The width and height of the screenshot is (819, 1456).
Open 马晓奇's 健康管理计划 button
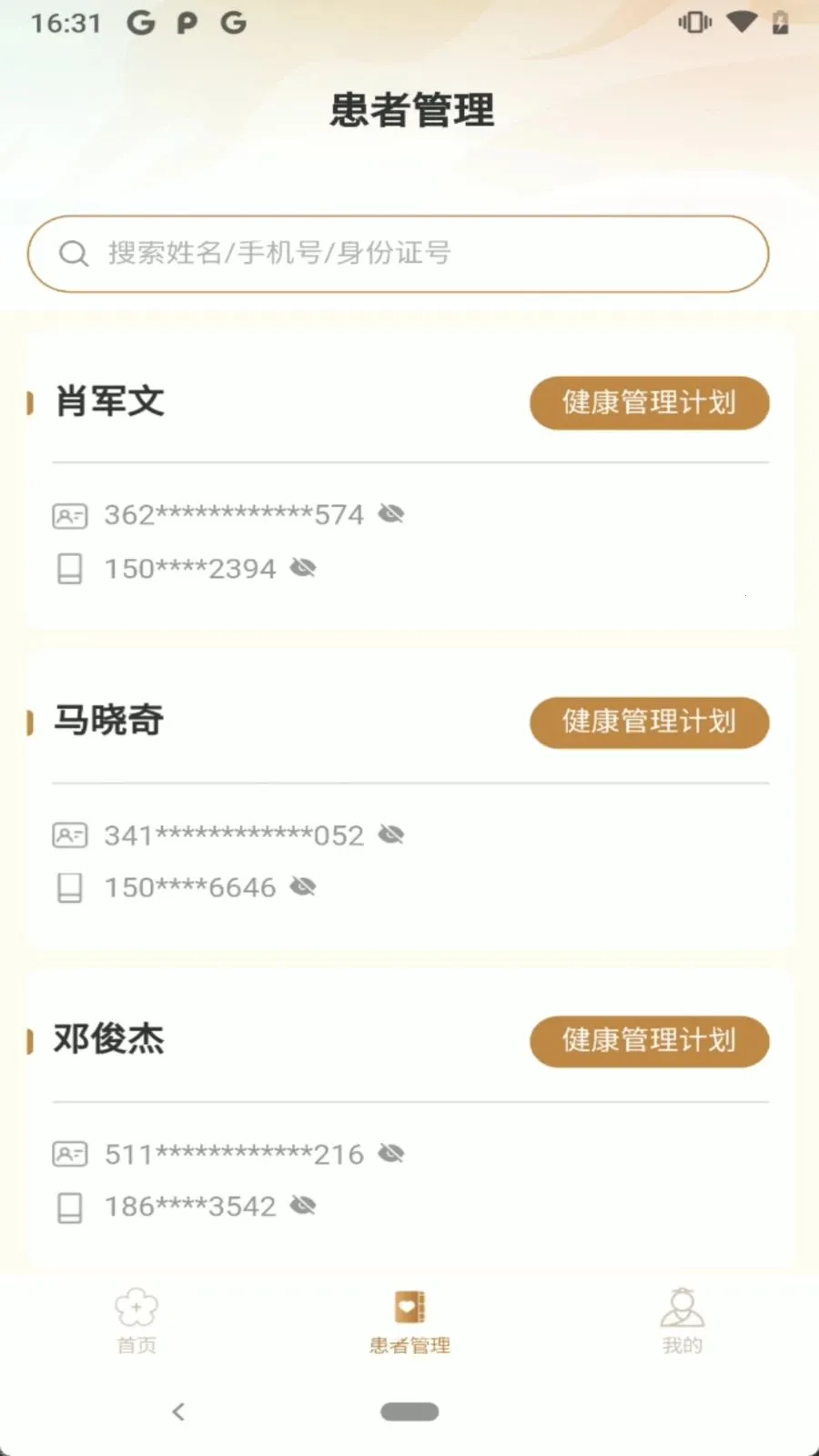click(x=649, y=723)
